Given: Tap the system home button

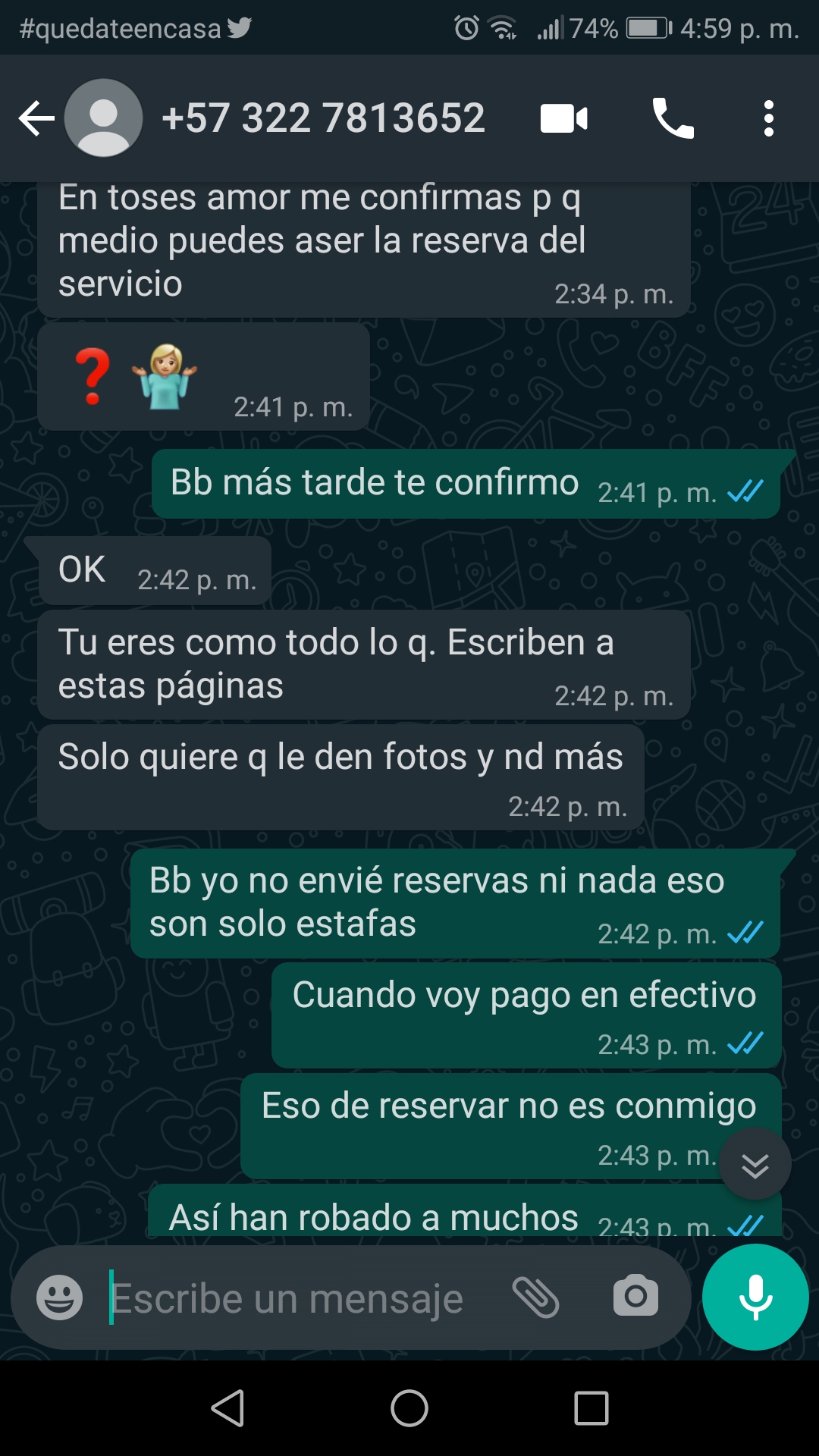Looking at the screenshot, I should point(409,1409).
